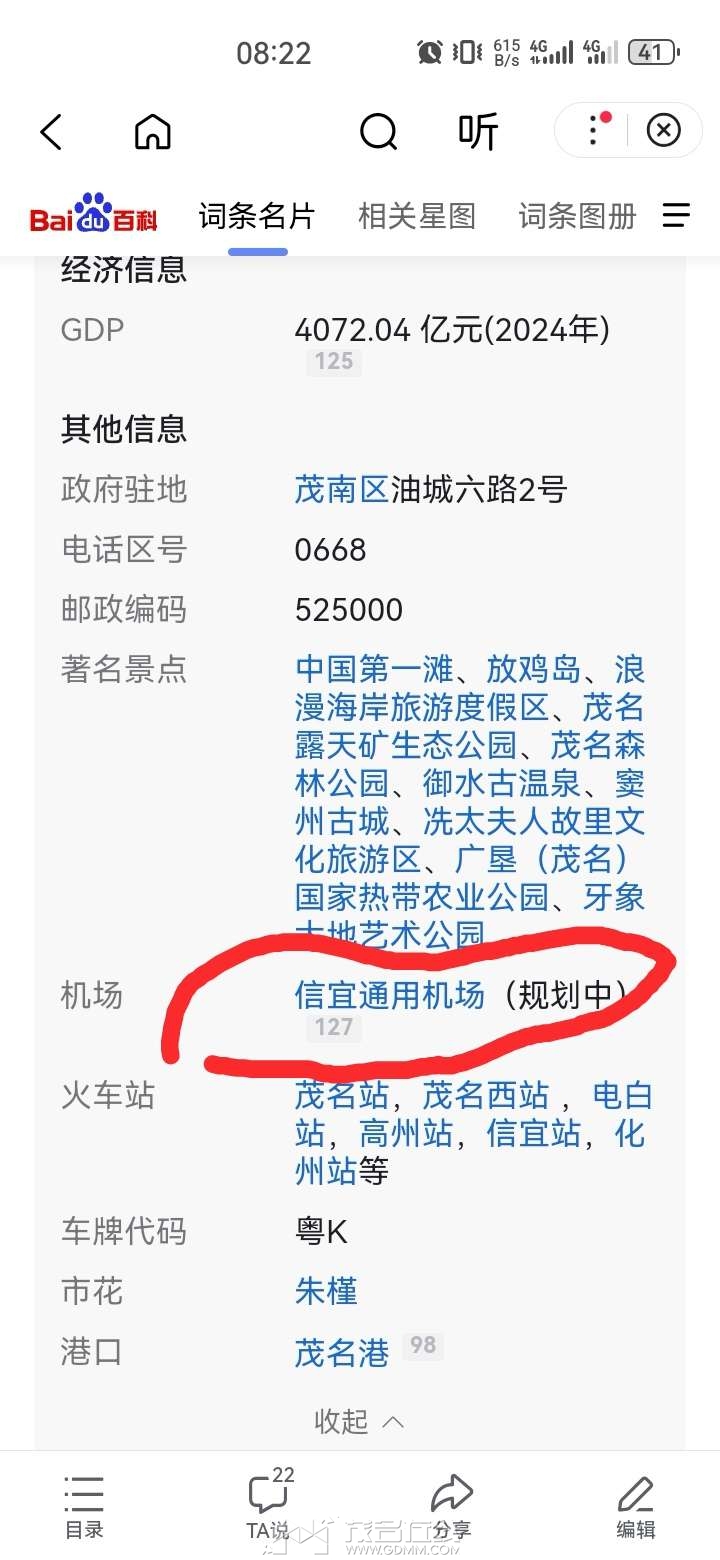Open the 信宜通用机场 link

[x=390, y=995]
